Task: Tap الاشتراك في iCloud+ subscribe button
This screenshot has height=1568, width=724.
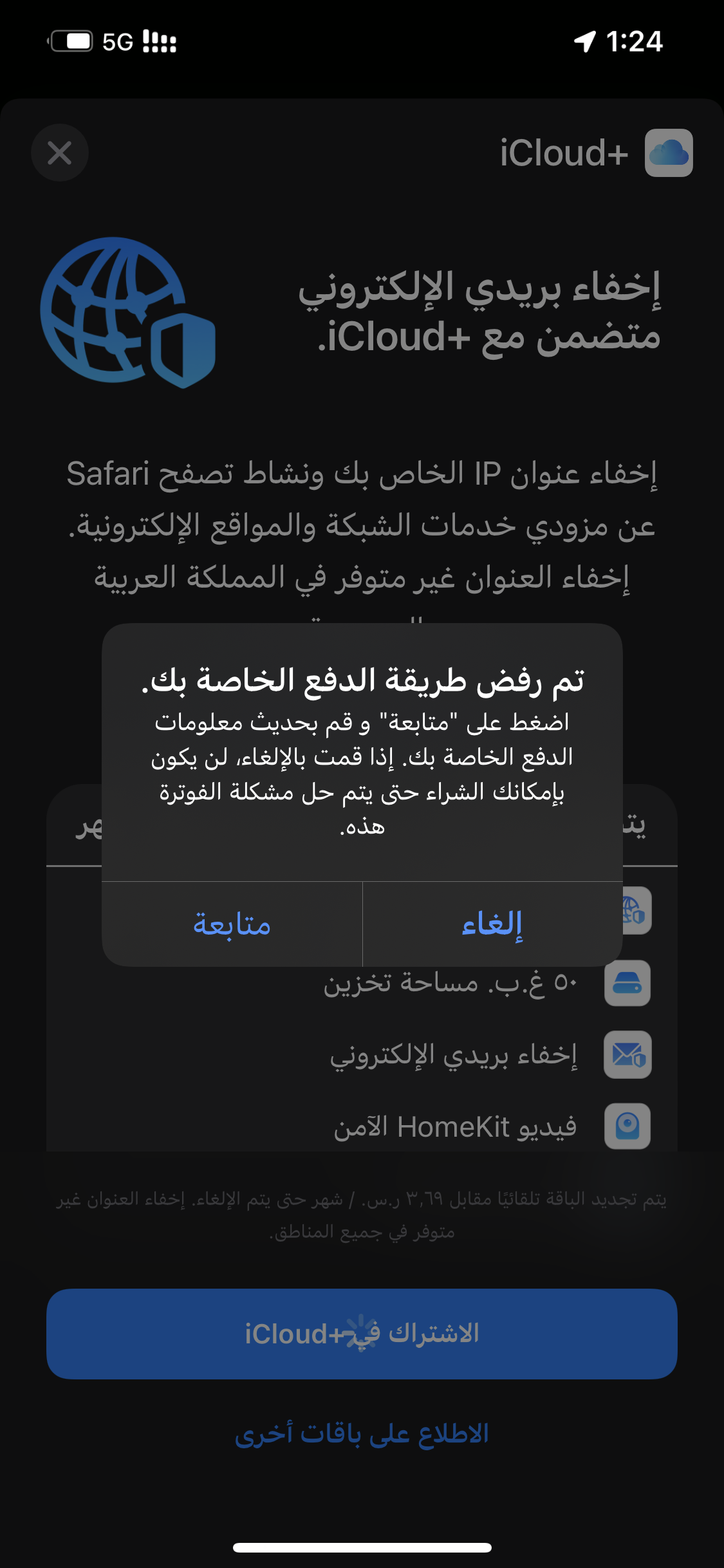Action: tap(362, 1334)
